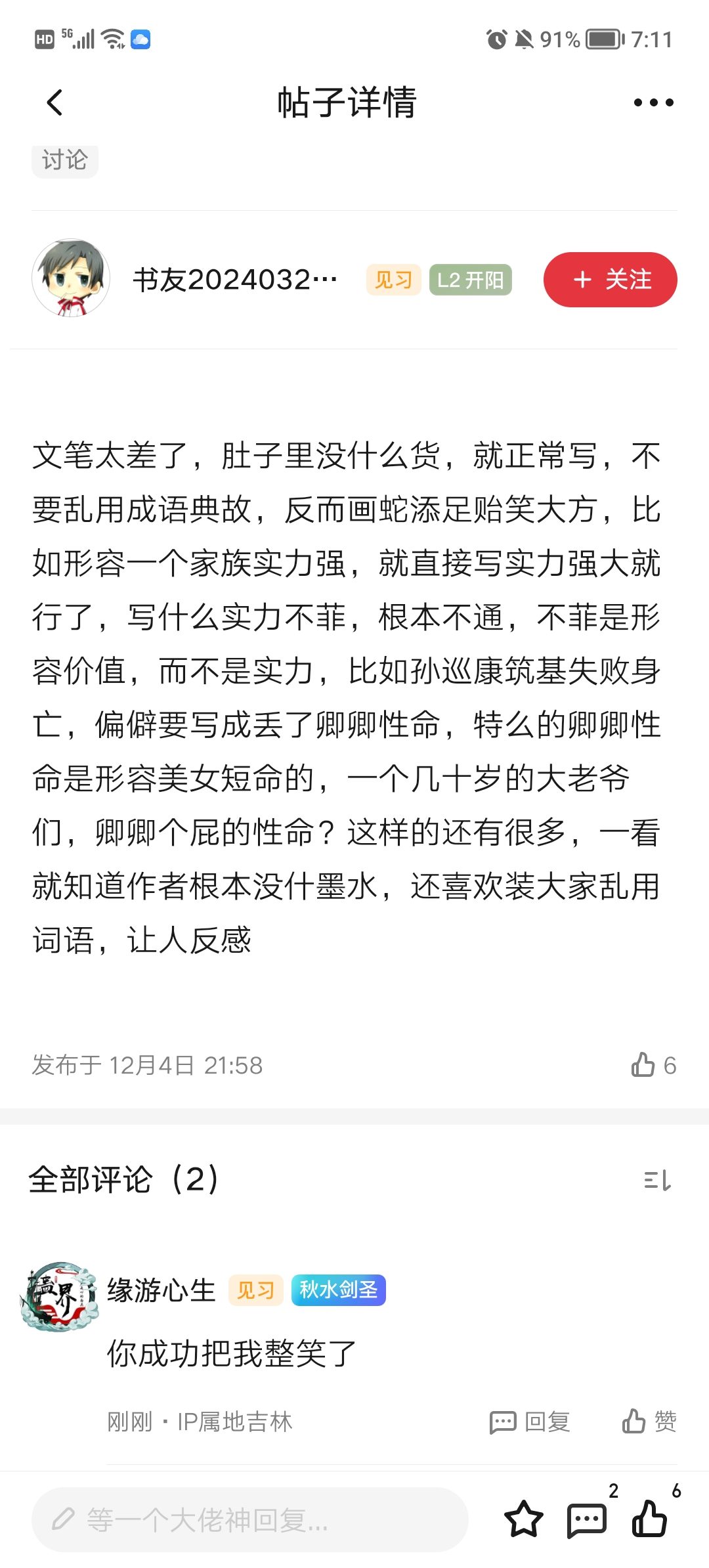Go back using the top-left arrow
Screen dimensions: 709x1568
[55, 102]
